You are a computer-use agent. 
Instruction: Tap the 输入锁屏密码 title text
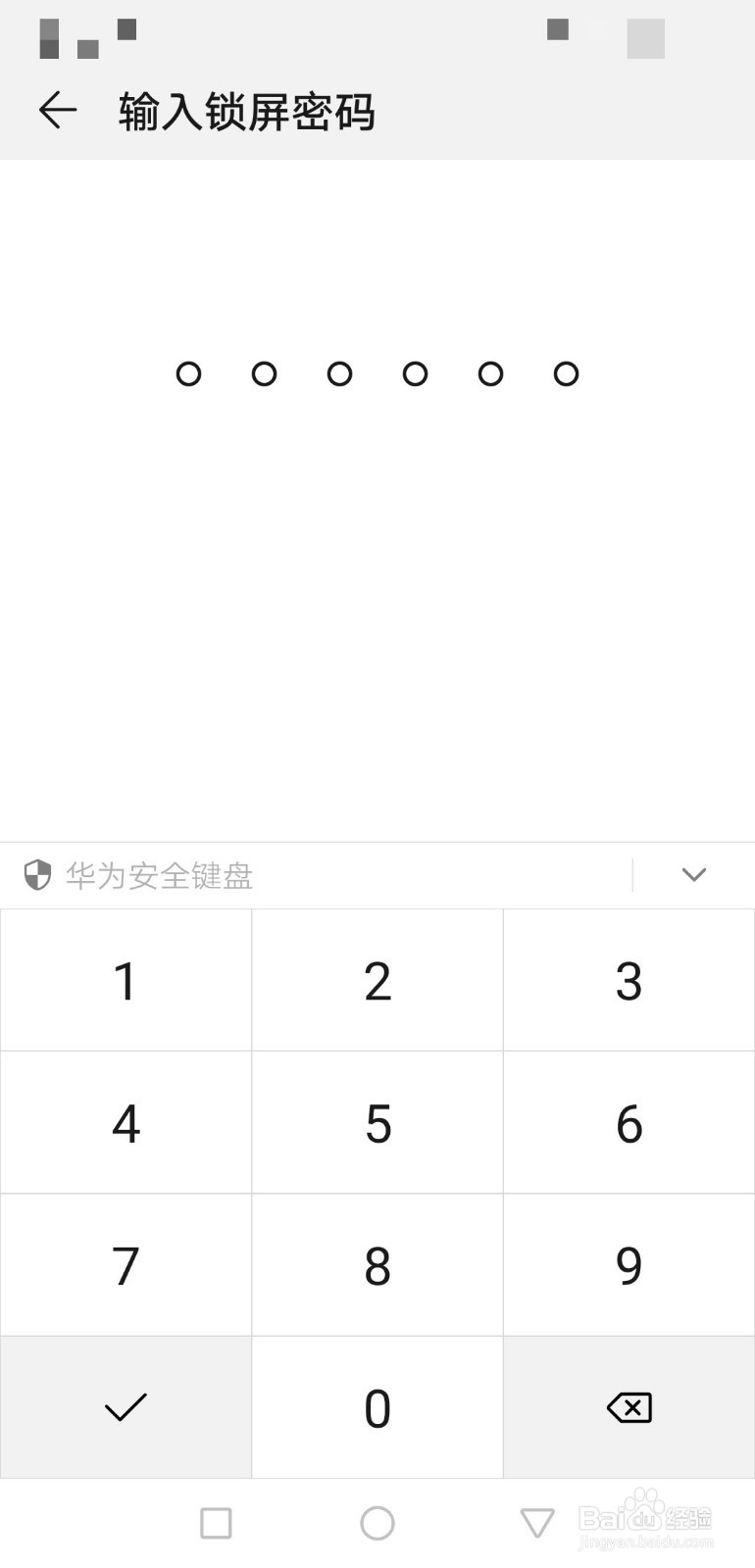(247, 112)
